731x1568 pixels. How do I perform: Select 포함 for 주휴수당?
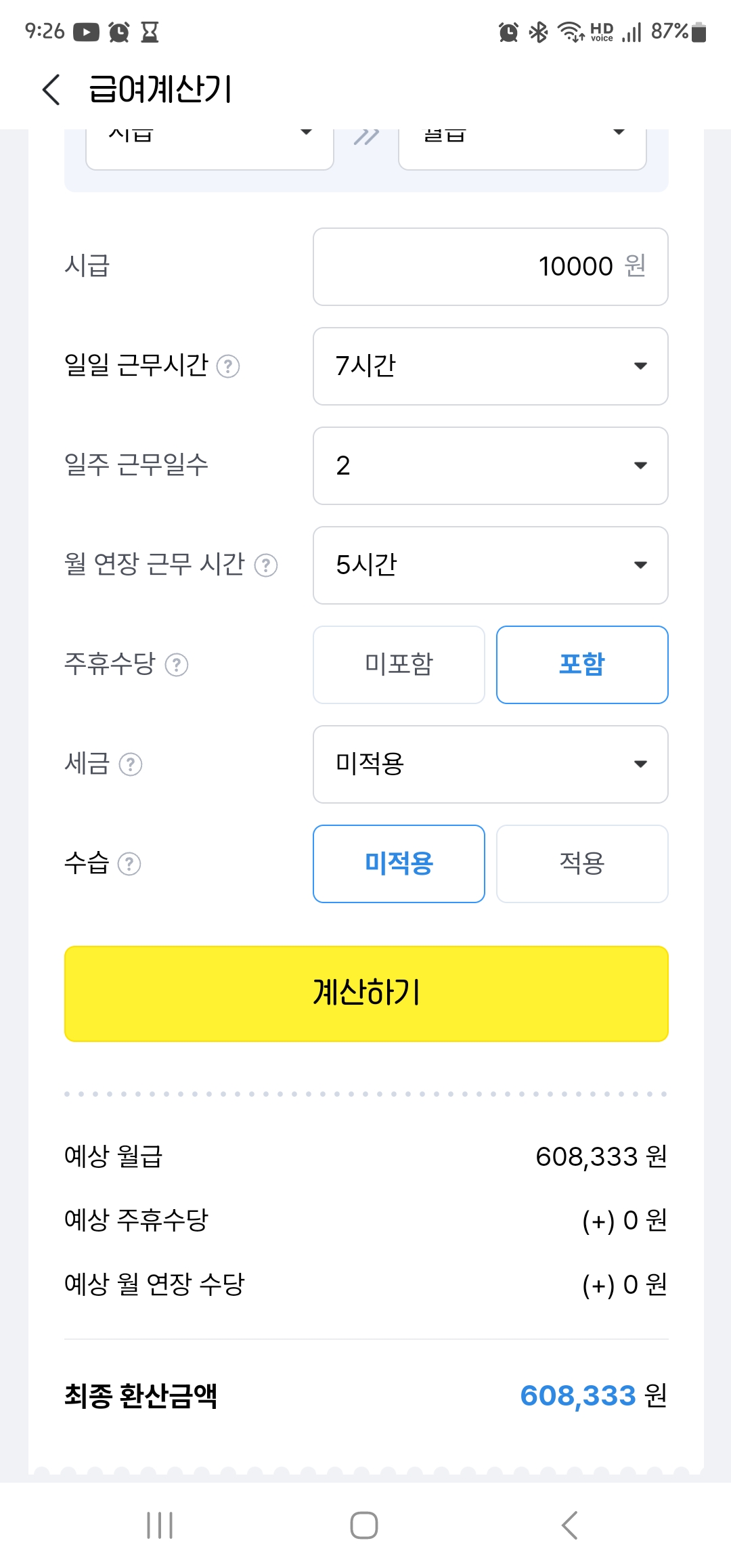(x=582, y=665)
